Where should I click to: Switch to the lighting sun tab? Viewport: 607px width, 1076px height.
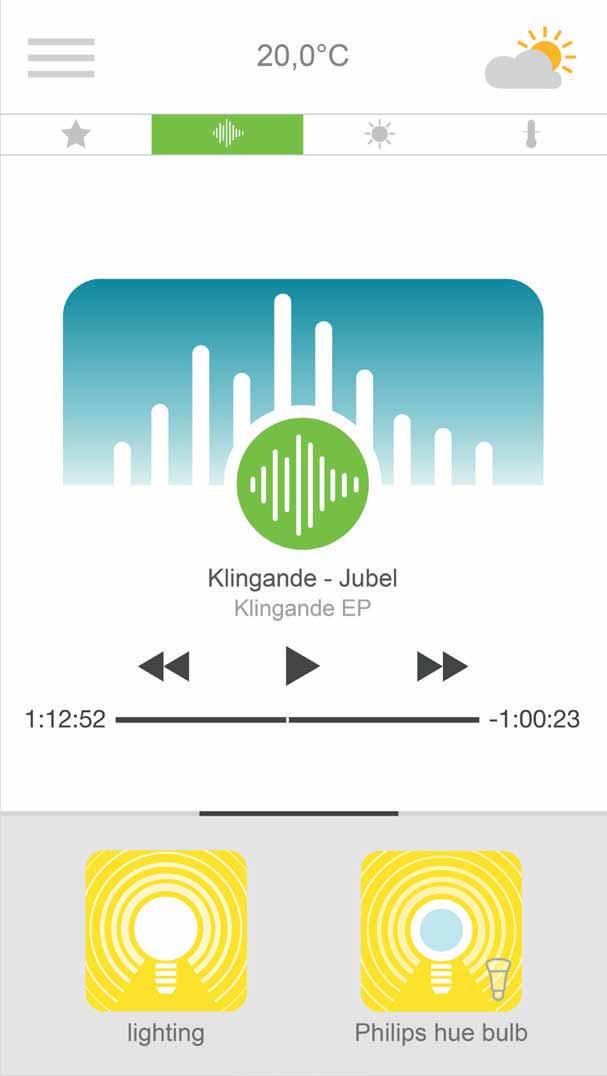379,135
